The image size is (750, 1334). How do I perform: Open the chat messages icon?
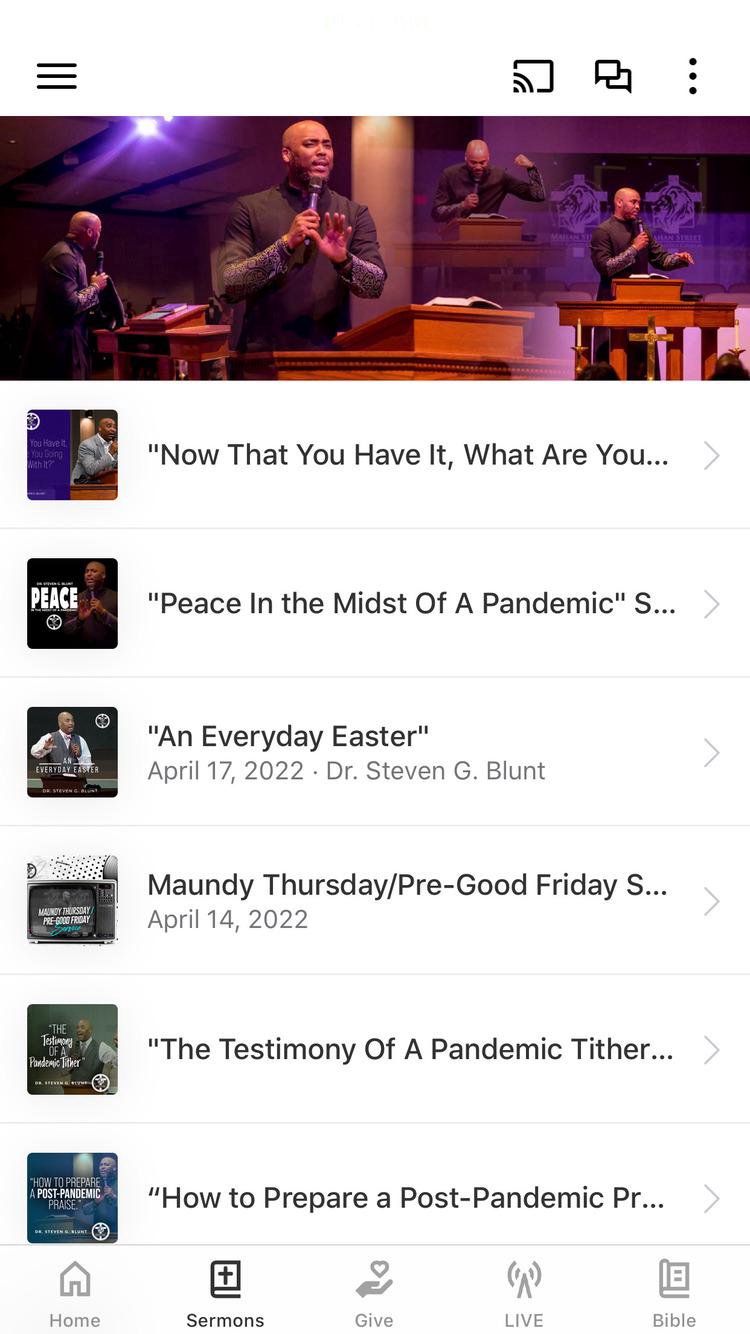pyautogui.click(x=613, y=77)
